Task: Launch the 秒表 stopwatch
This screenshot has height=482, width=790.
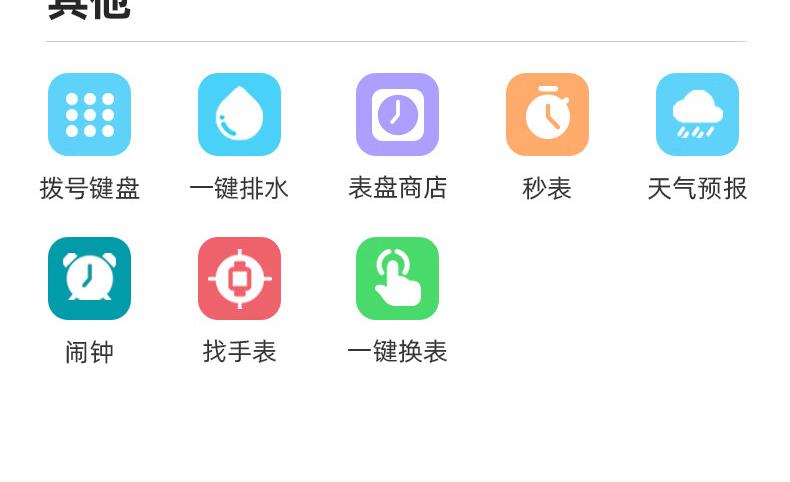Action: coord(547,115)
